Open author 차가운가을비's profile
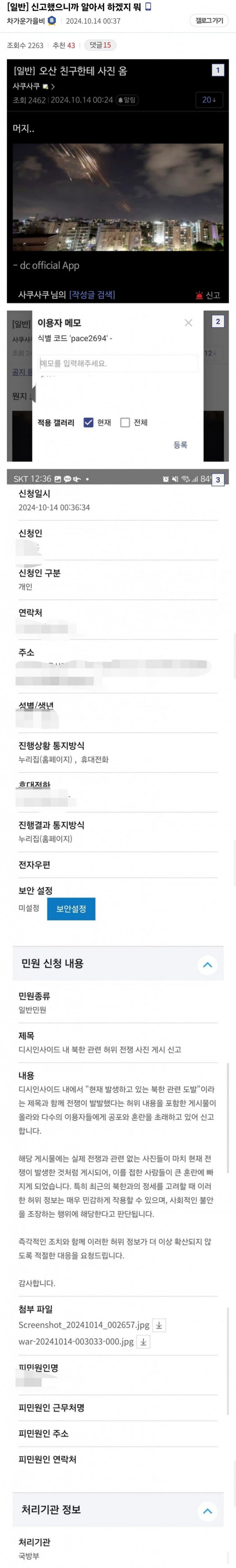 pos(26,21)
